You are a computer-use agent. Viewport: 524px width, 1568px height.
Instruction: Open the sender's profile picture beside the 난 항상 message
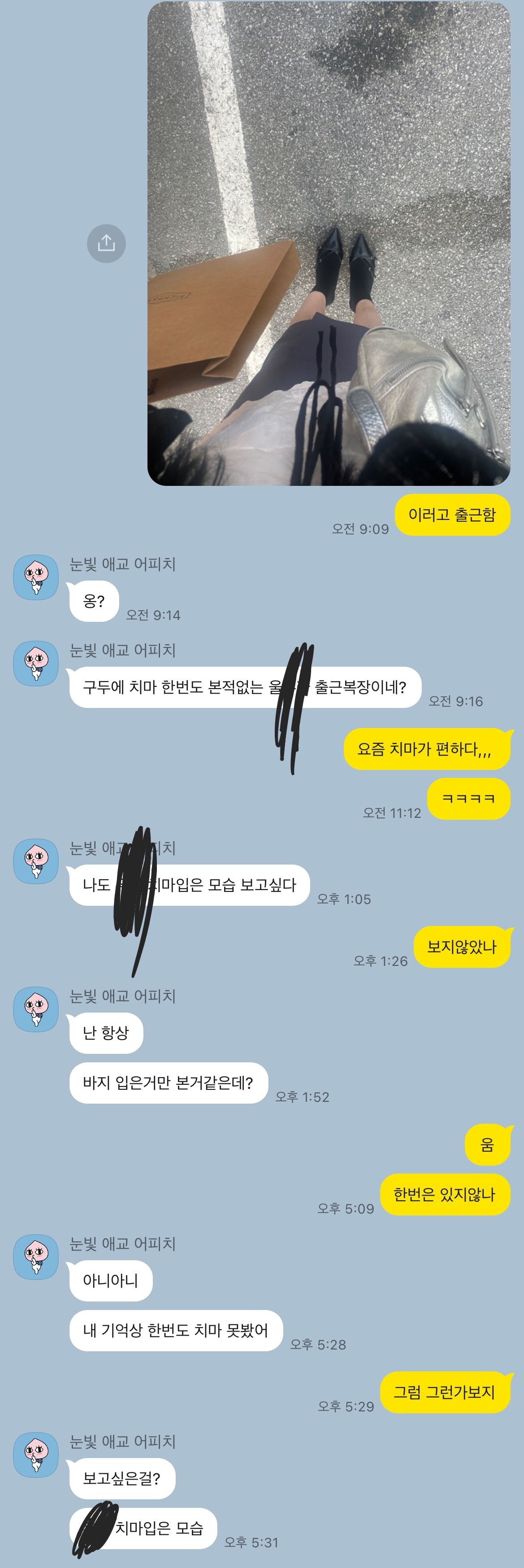pos(36,1009)
